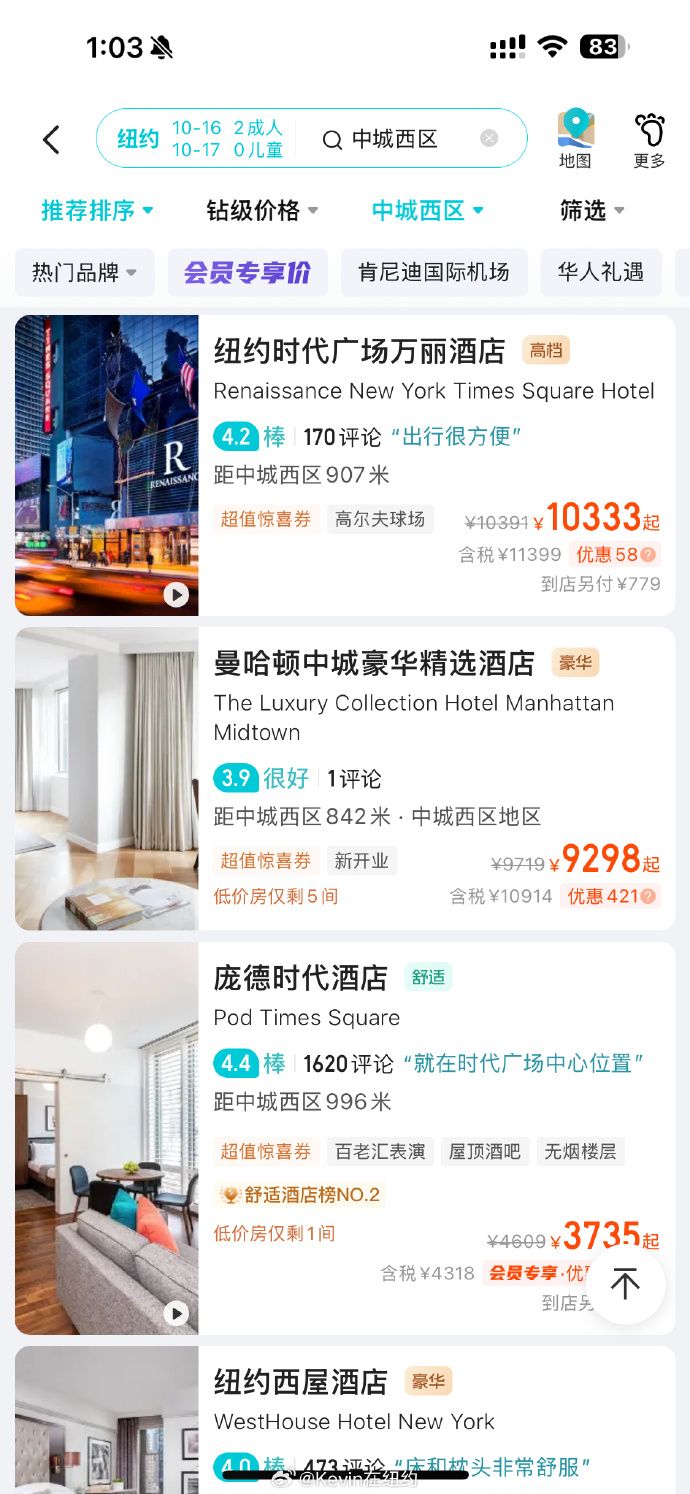This screenshot has width=690, height=1494.
Task: Expand the 钻级价格 dropdown
Action: (x=262, y=211)
